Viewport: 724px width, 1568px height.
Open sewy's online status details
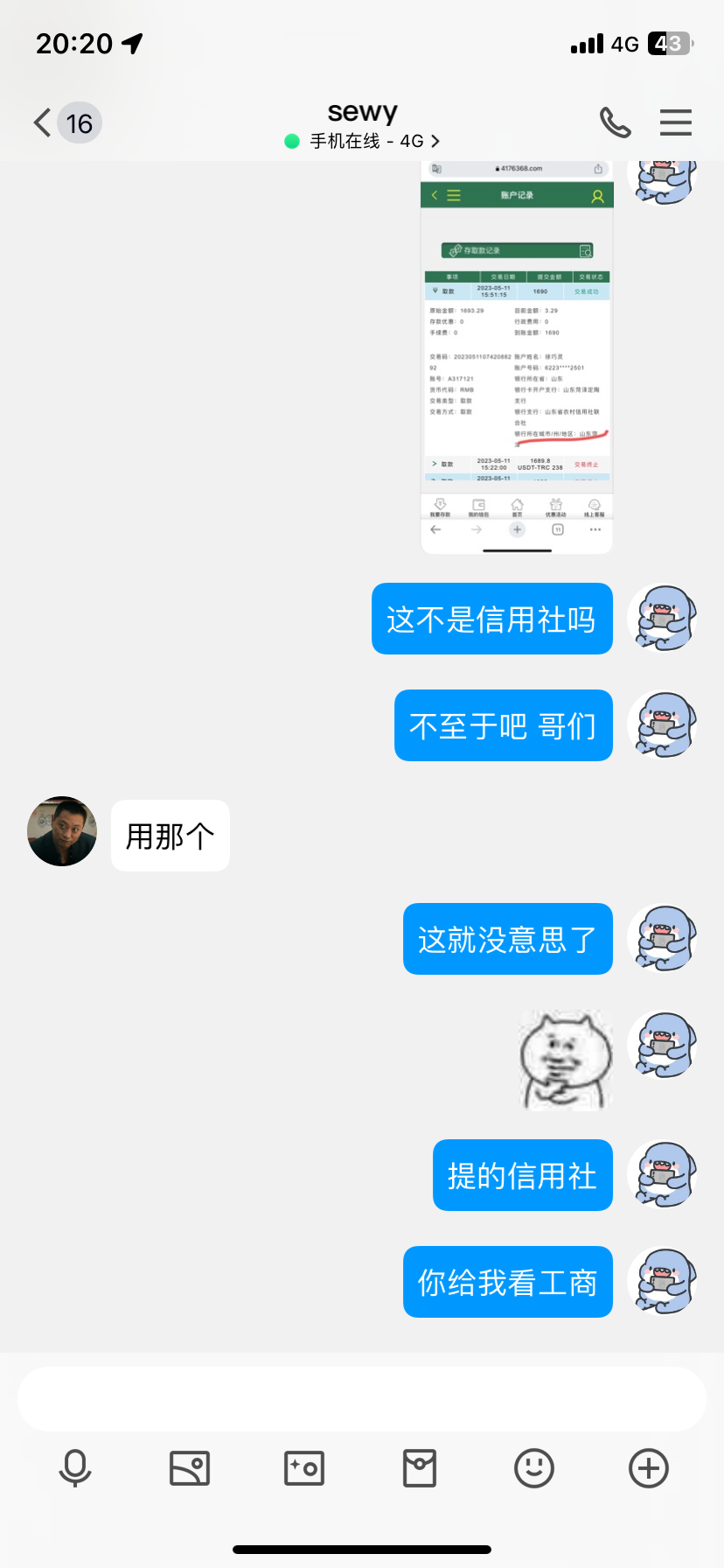tap(363, 141)
